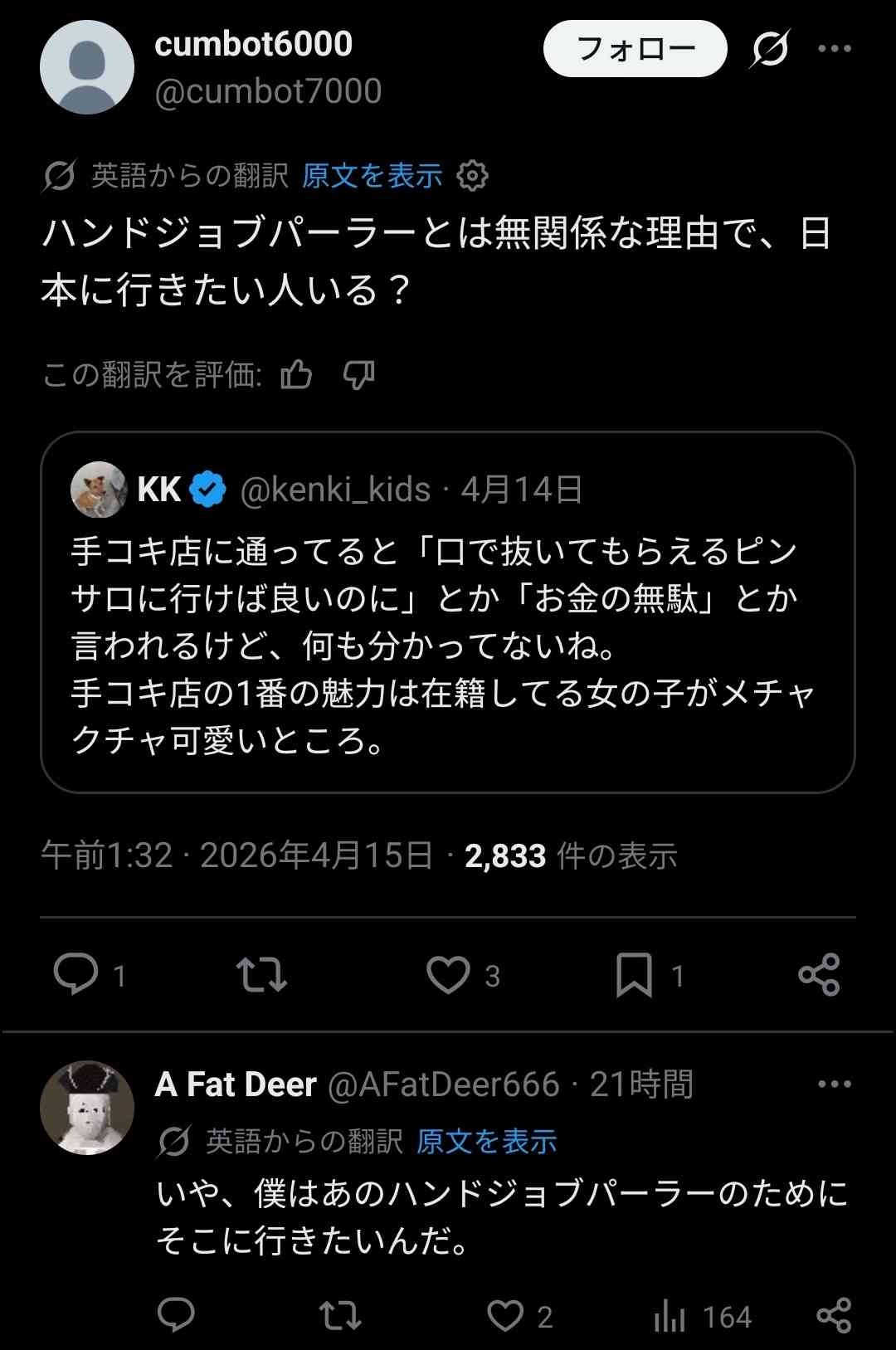Retweet the main tweet

click(262, 977)
